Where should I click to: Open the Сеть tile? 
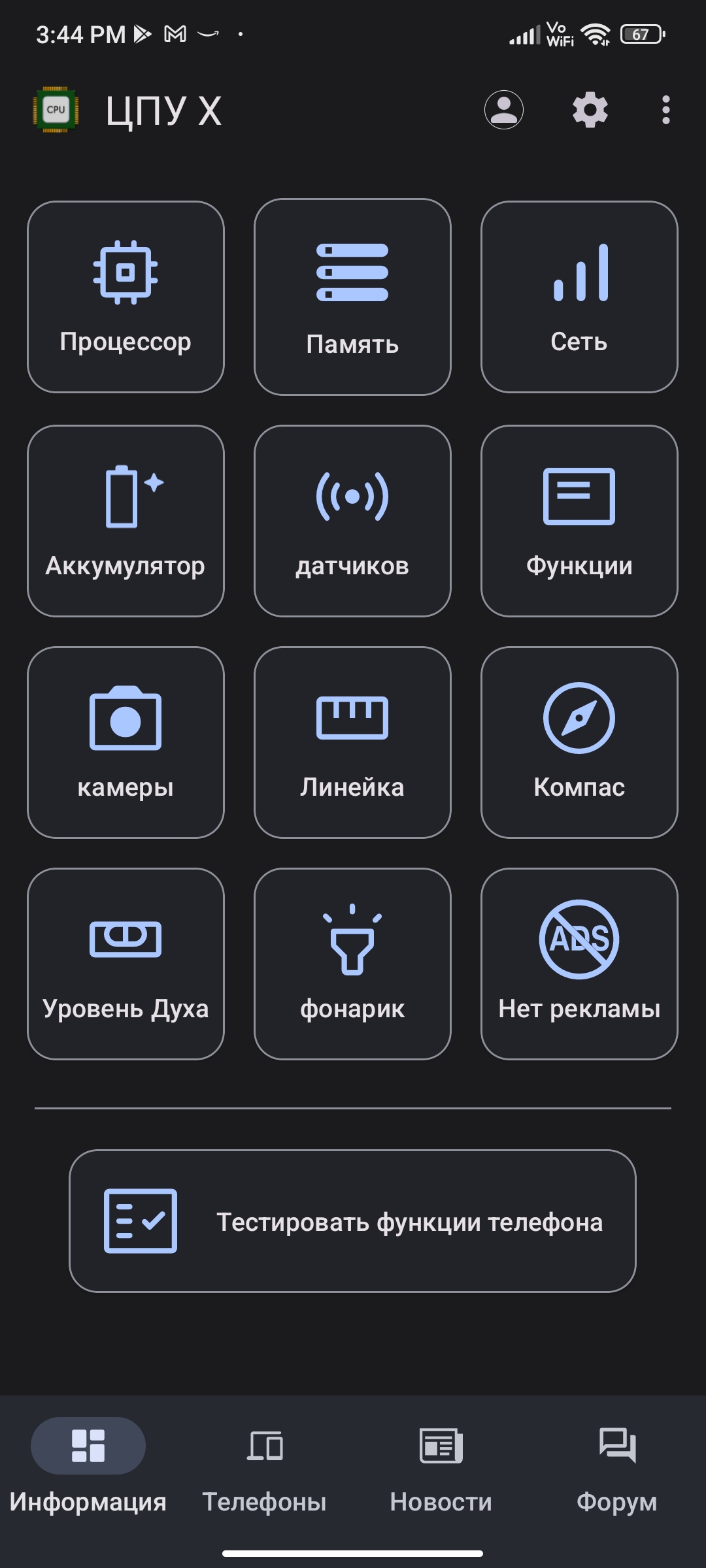(x=579, y=297)
